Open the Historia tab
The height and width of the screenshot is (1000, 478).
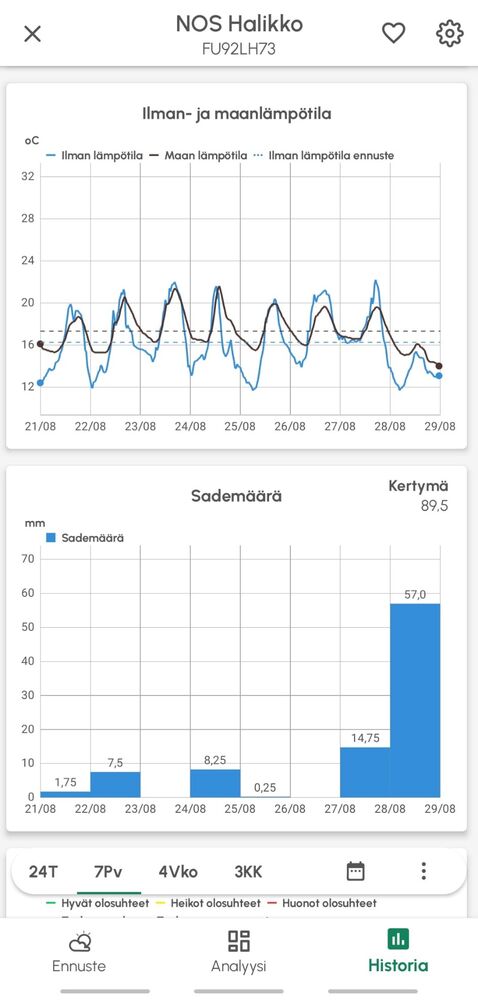398,952
